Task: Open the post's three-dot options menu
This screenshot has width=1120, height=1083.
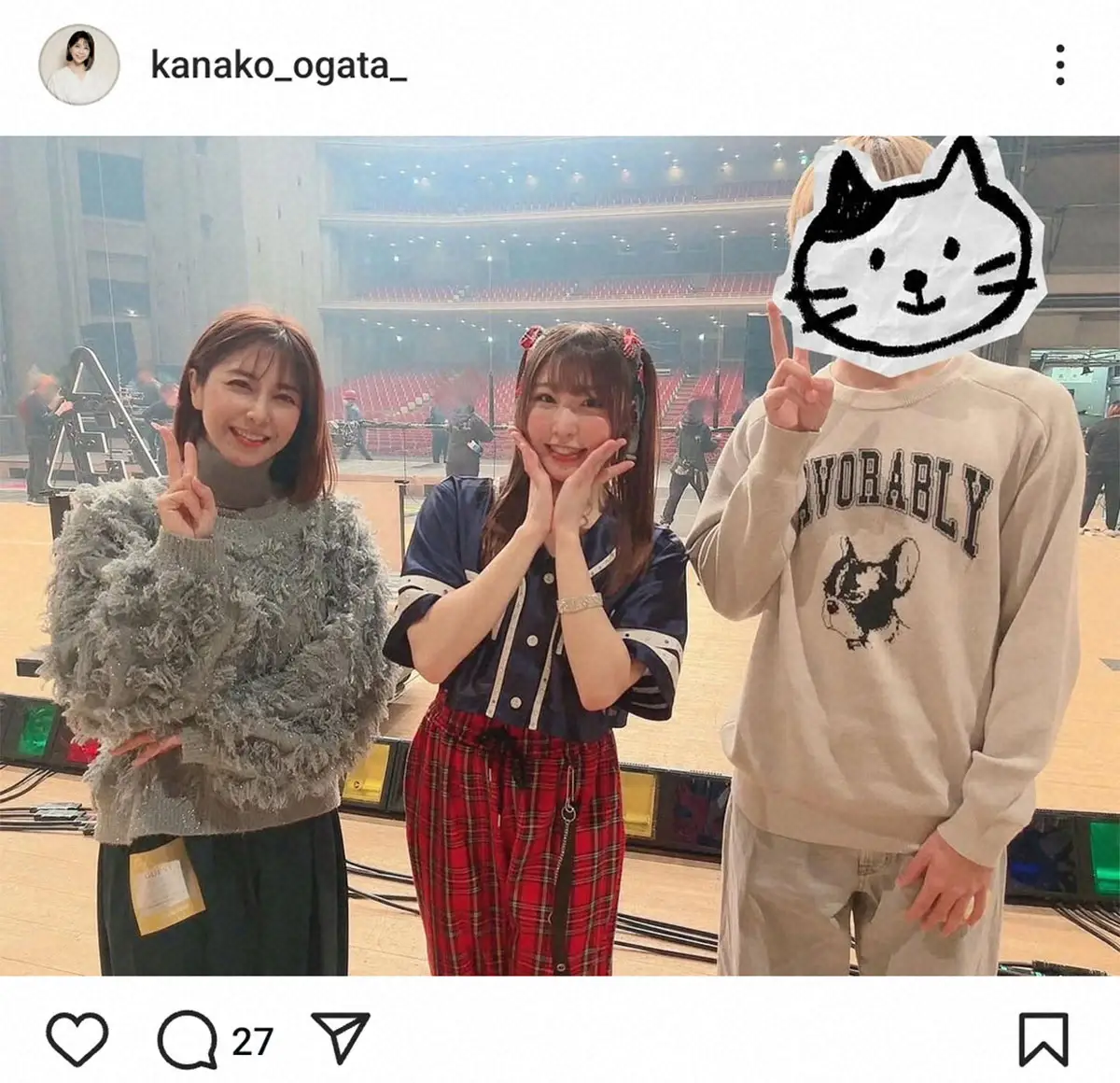Action: pyautogui.click(x=1059, y=65)
